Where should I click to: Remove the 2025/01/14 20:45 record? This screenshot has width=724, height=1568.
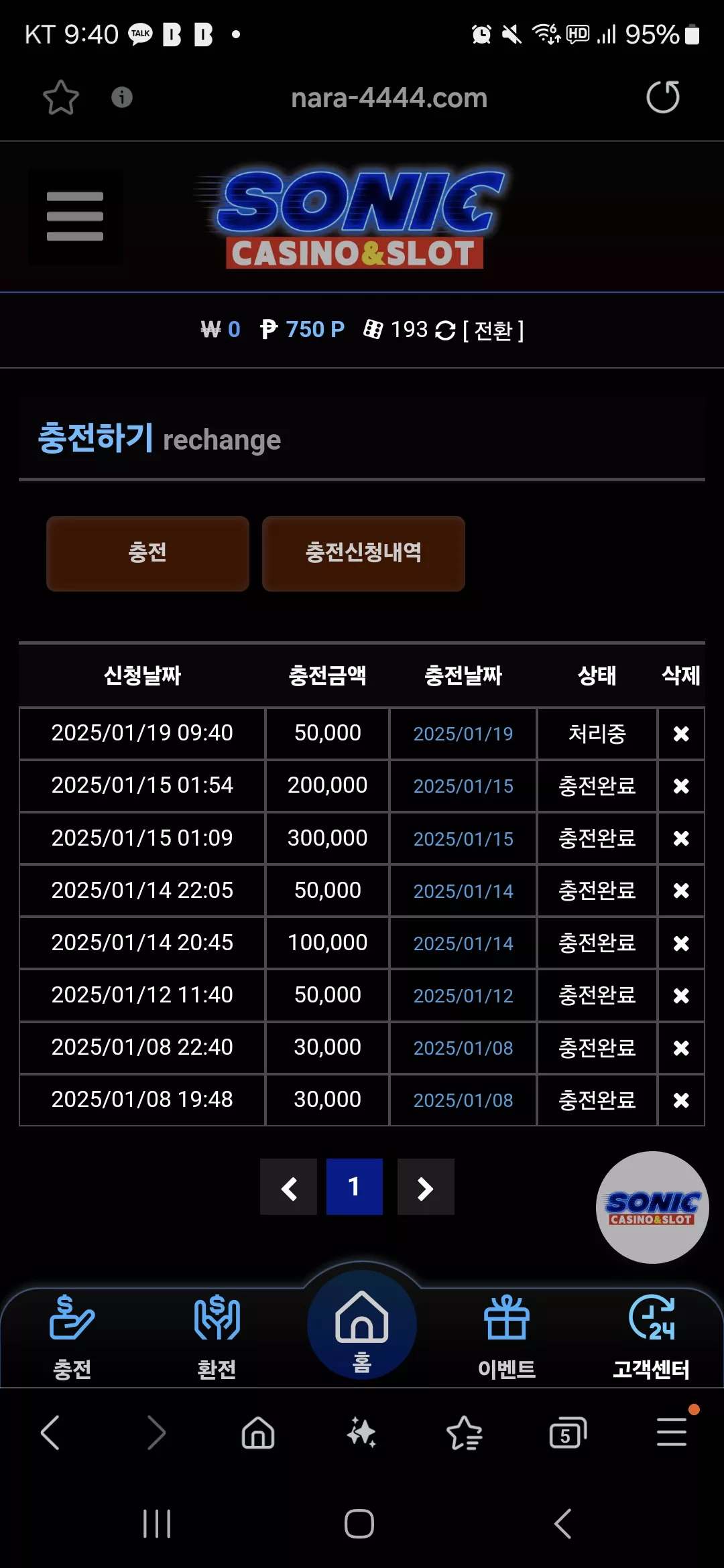pos(681,943)
